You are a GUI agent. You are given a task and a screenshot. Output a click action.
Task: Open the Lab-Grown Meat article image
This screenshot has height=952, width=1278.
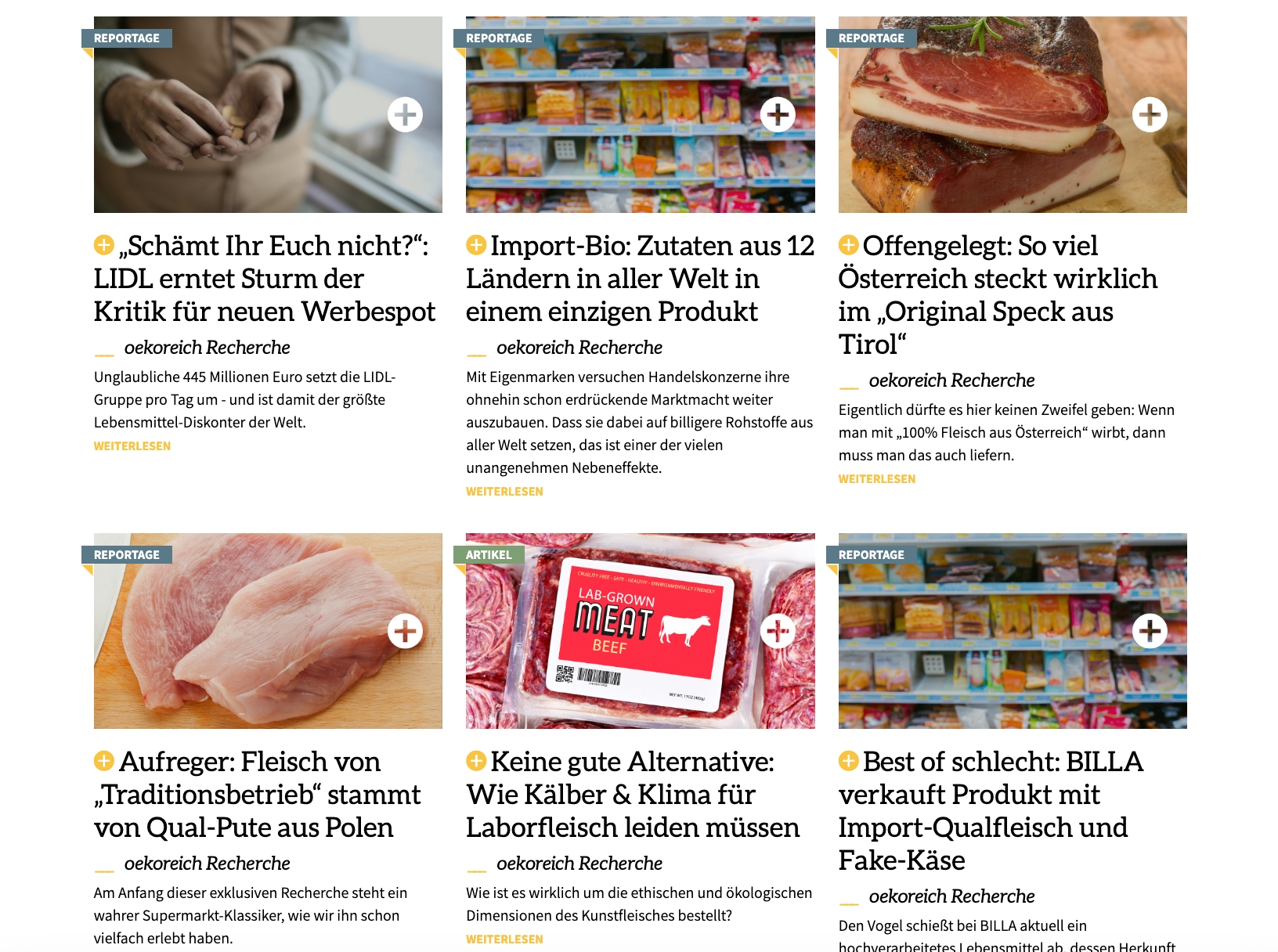(x=640, y=631)
